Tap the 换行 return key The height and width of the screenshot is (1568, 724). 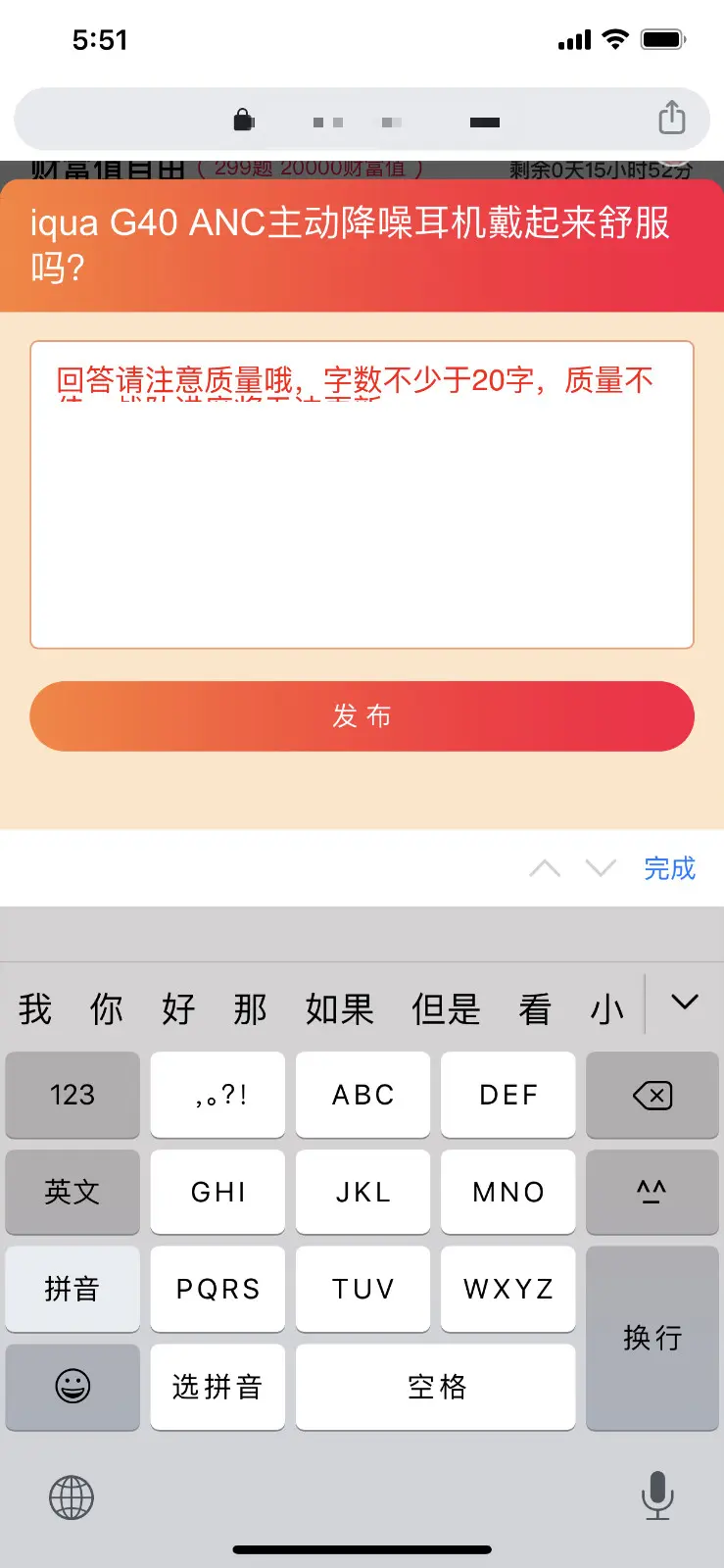[x=652, y=1338]
